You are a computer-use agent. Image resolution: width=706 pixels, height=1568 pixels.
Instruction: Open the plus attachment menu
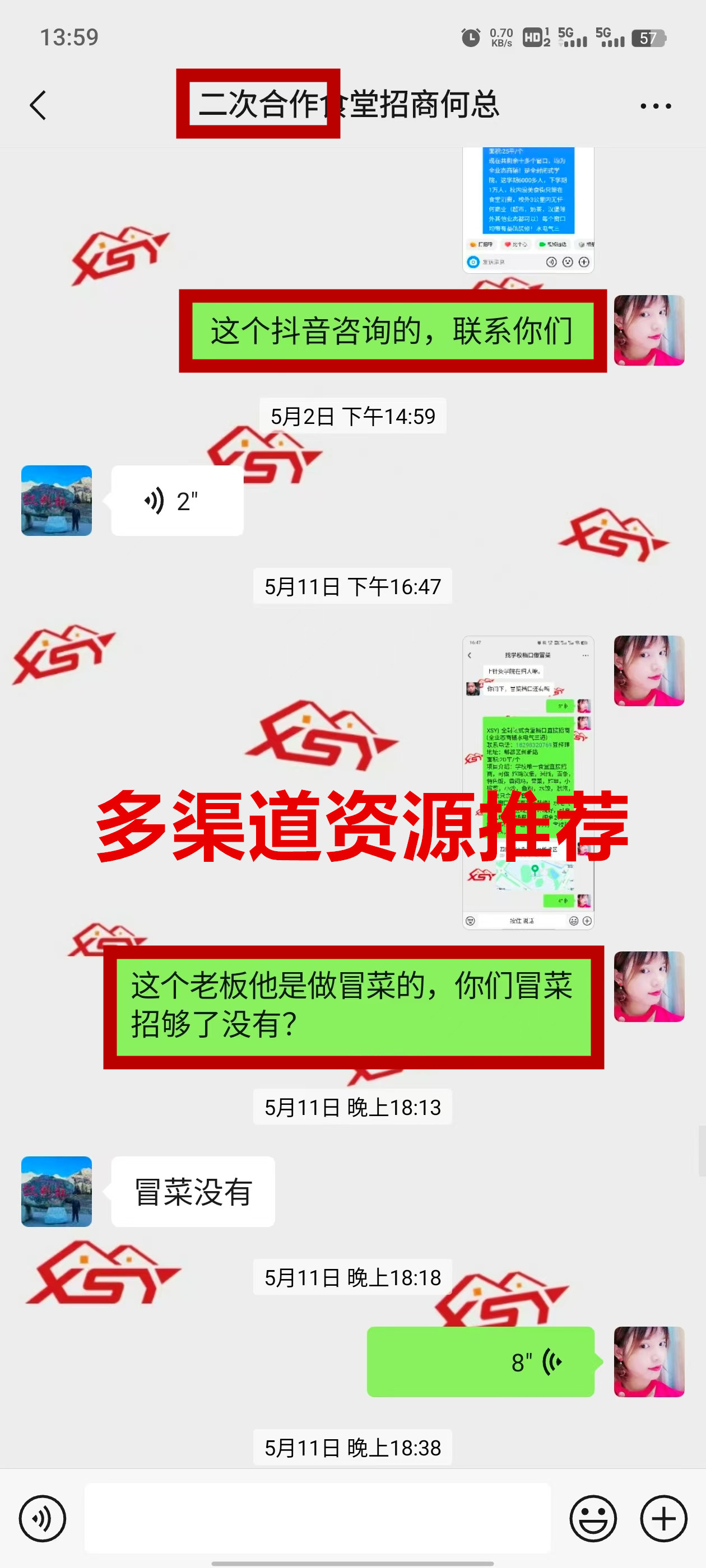tap(663, 1518)
